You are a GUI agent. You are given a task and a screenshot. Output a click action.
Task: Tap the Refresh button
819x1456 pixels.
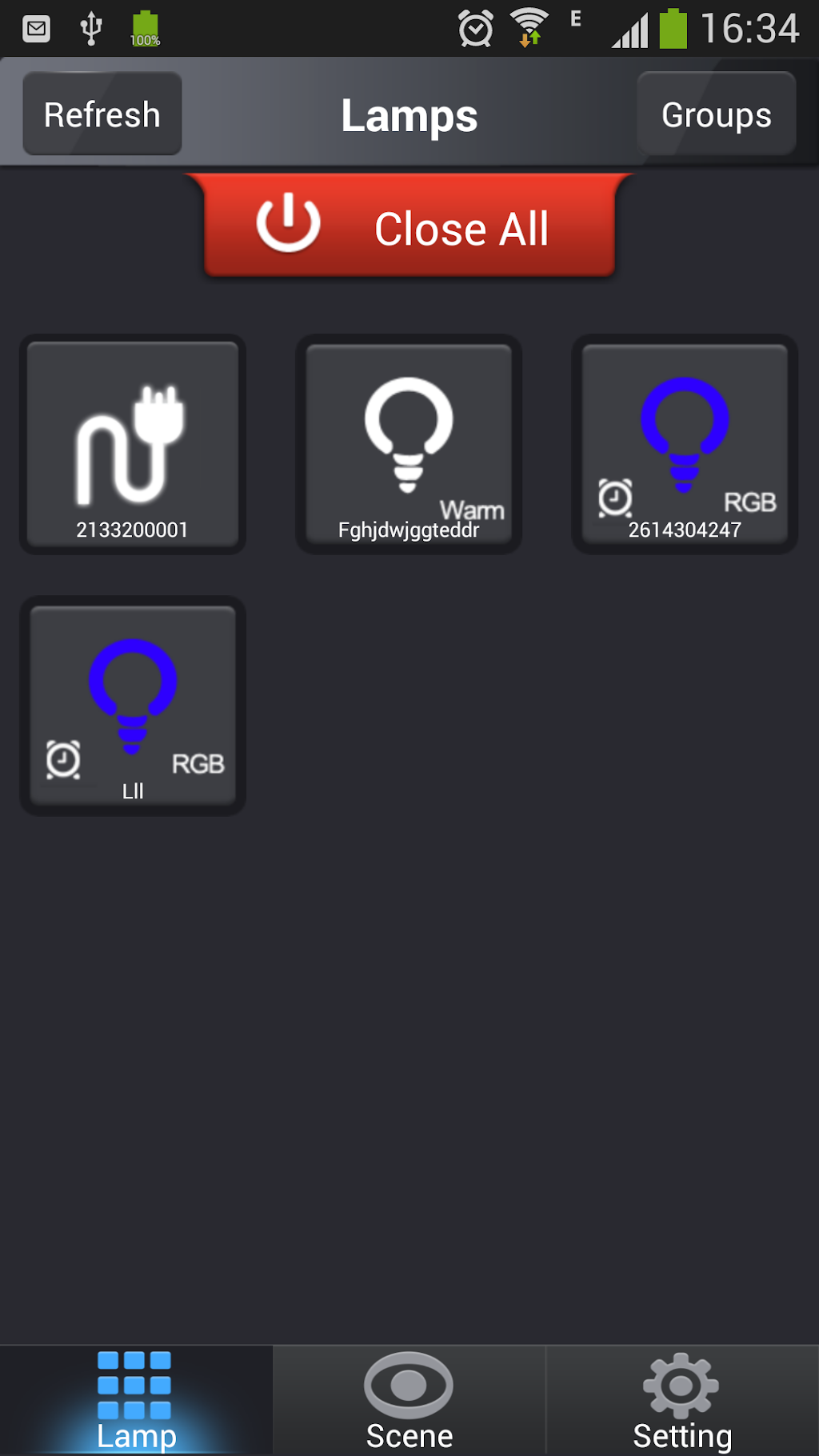coord(102,114)
